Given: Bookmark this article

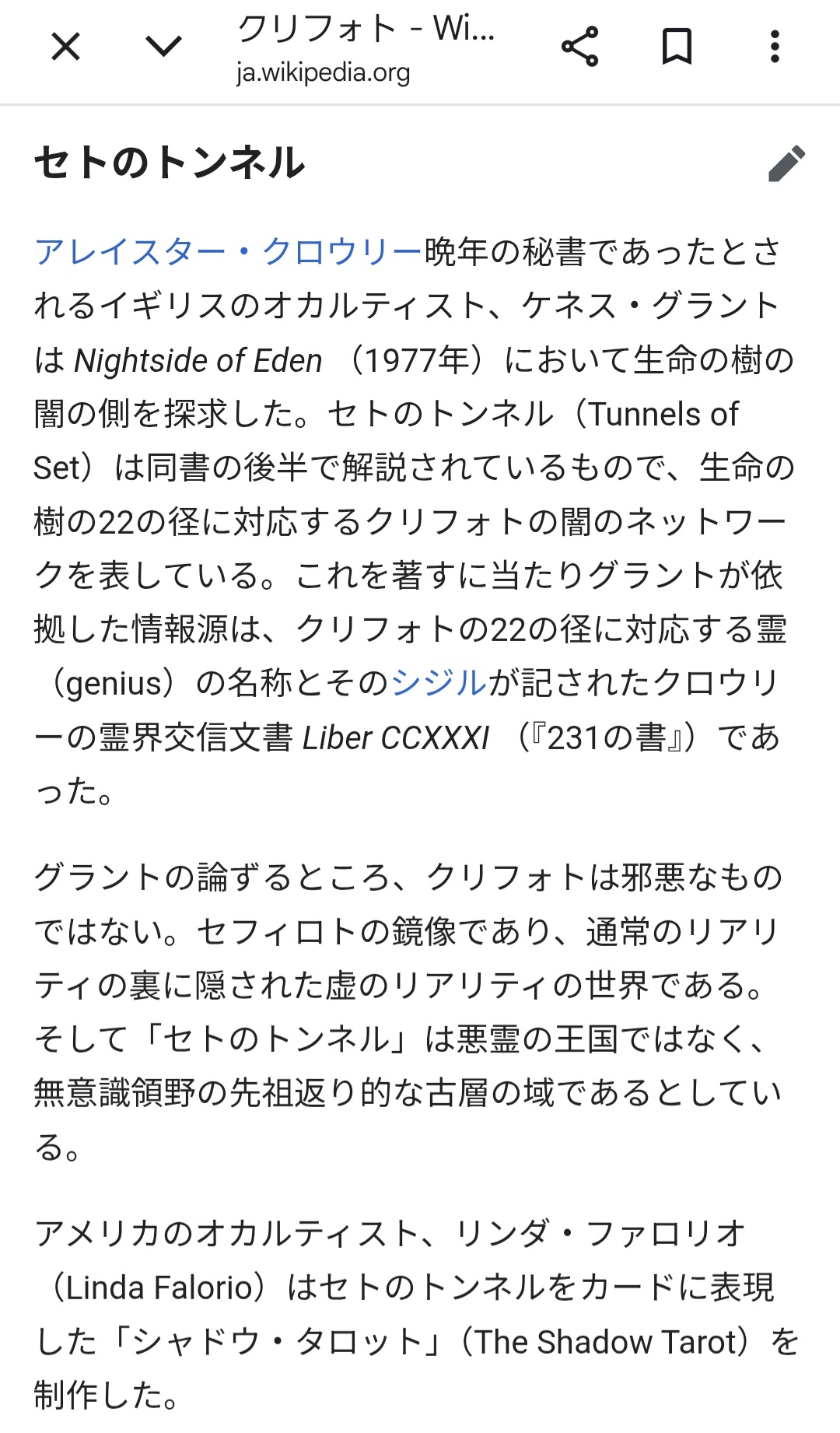Looking at the screenshot, I should pos(677,47).
